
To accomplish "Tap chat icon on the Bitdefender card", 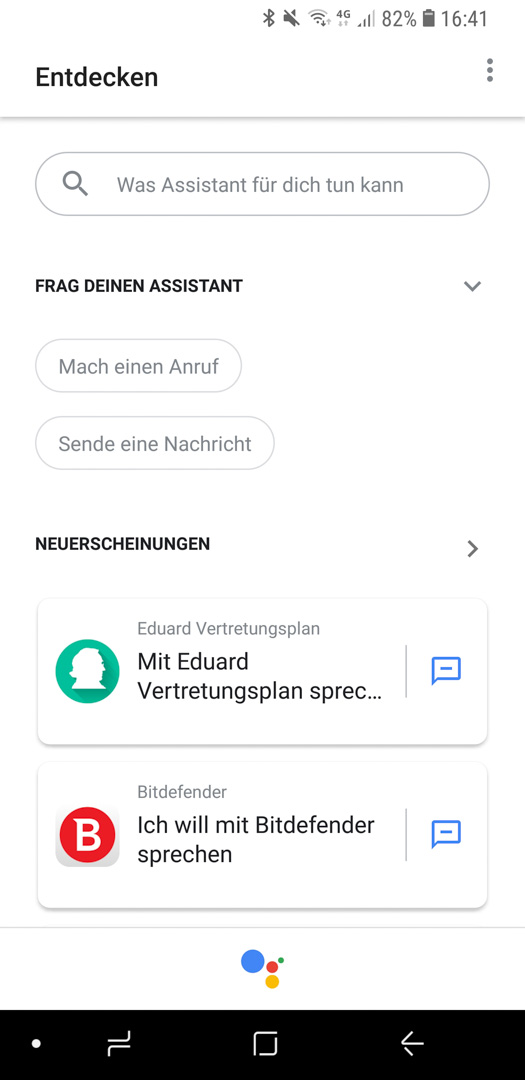I will pos(446,834).
